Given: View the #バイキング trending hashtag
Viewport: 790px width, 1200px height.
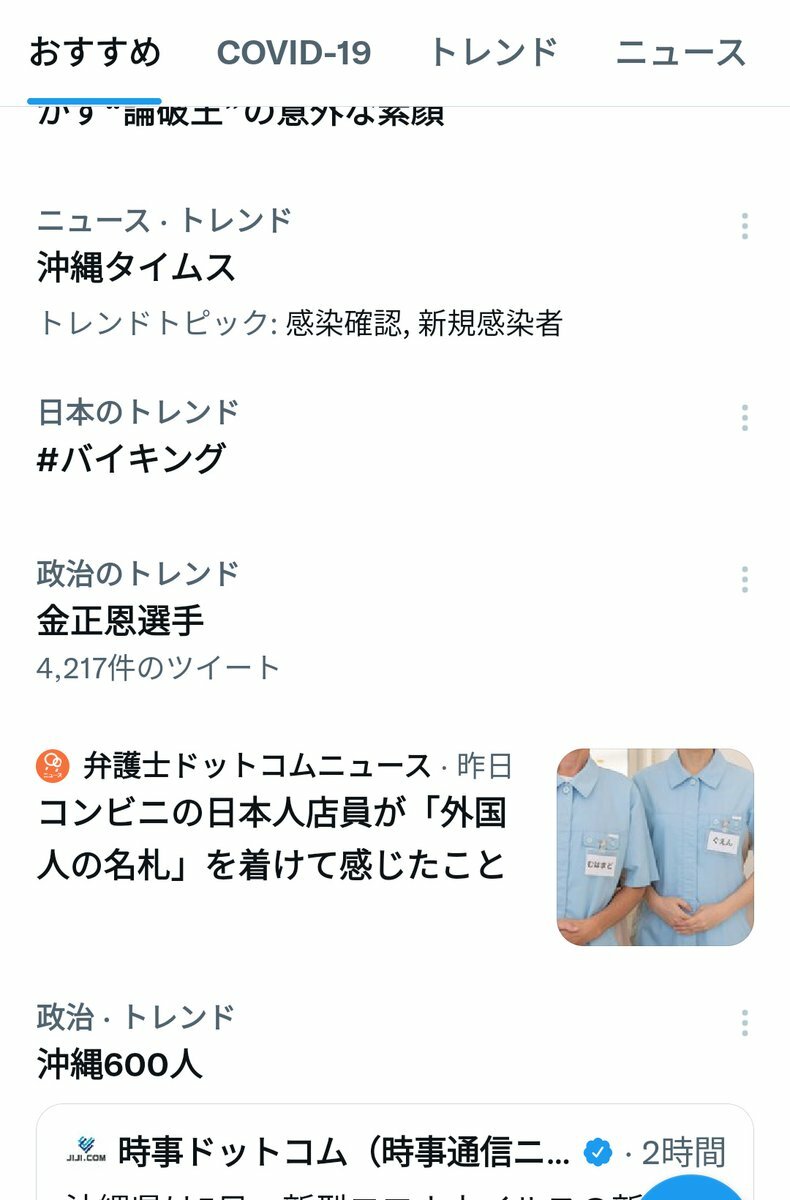Looking at the screenshot, I should click(131, 458).
